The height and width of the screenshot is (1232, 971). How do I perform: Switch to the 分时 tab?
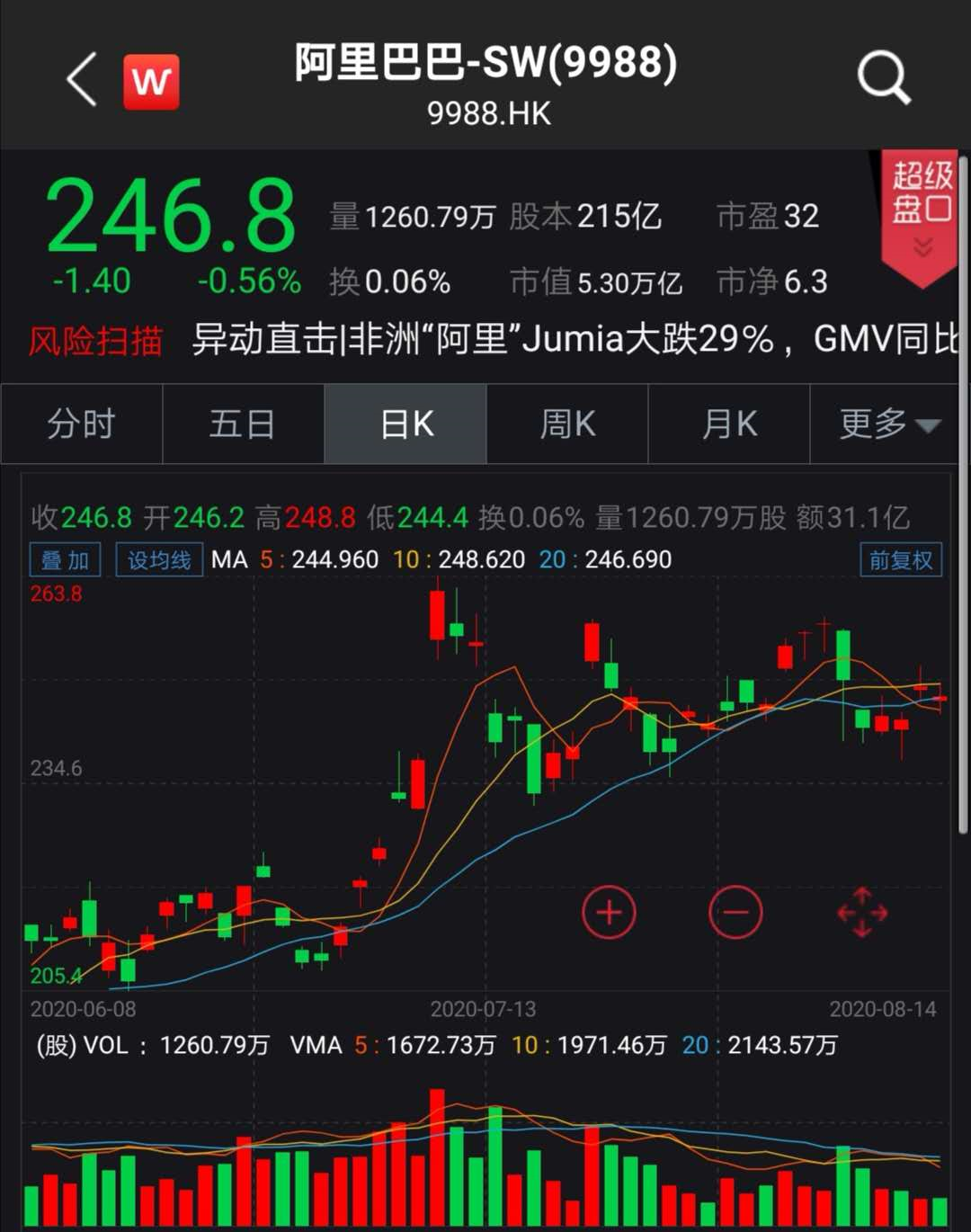82,424
